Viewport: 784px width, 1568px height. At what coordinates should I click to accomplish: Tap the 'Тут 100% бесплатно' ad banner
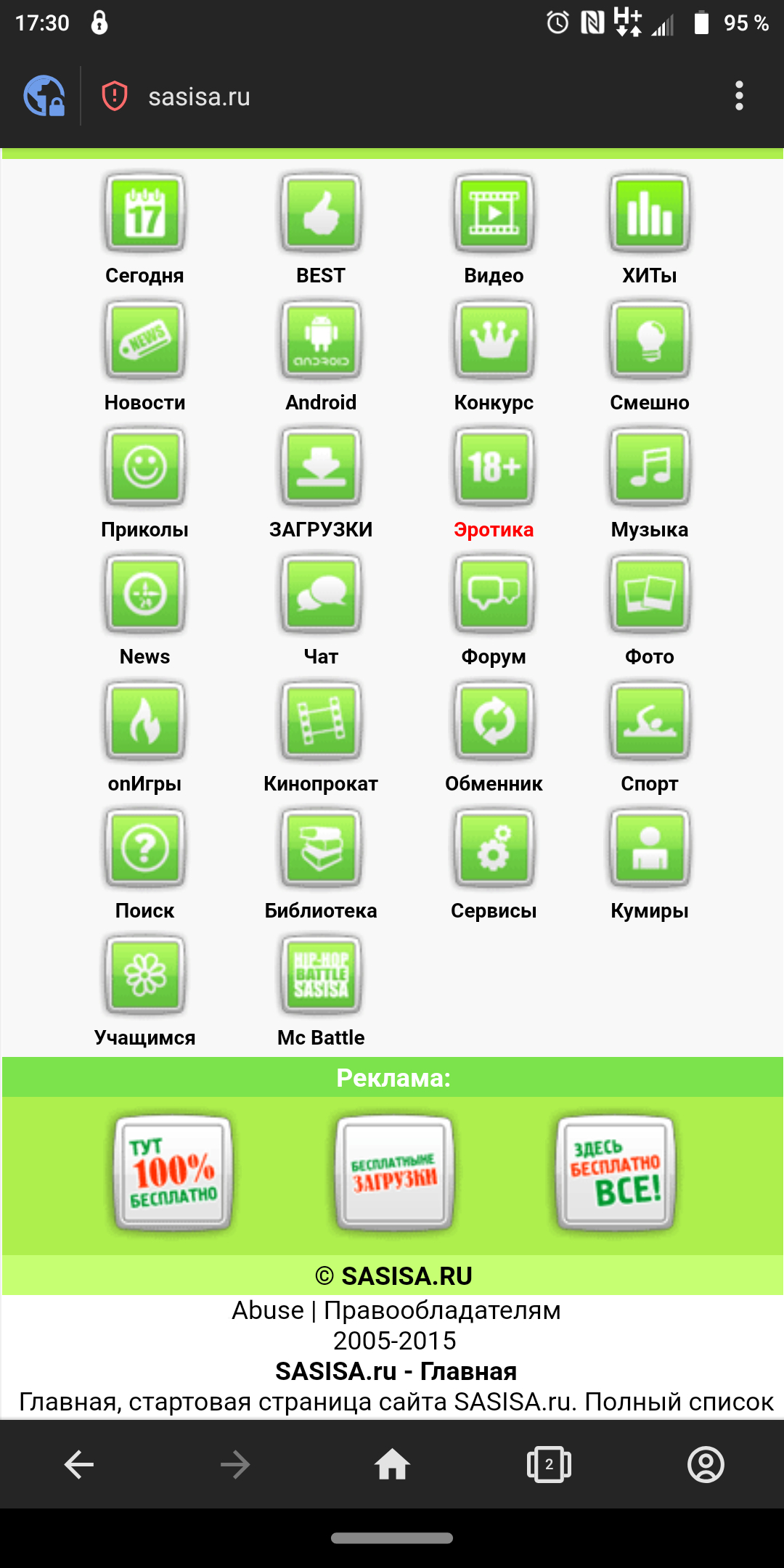click(173, 1172)
